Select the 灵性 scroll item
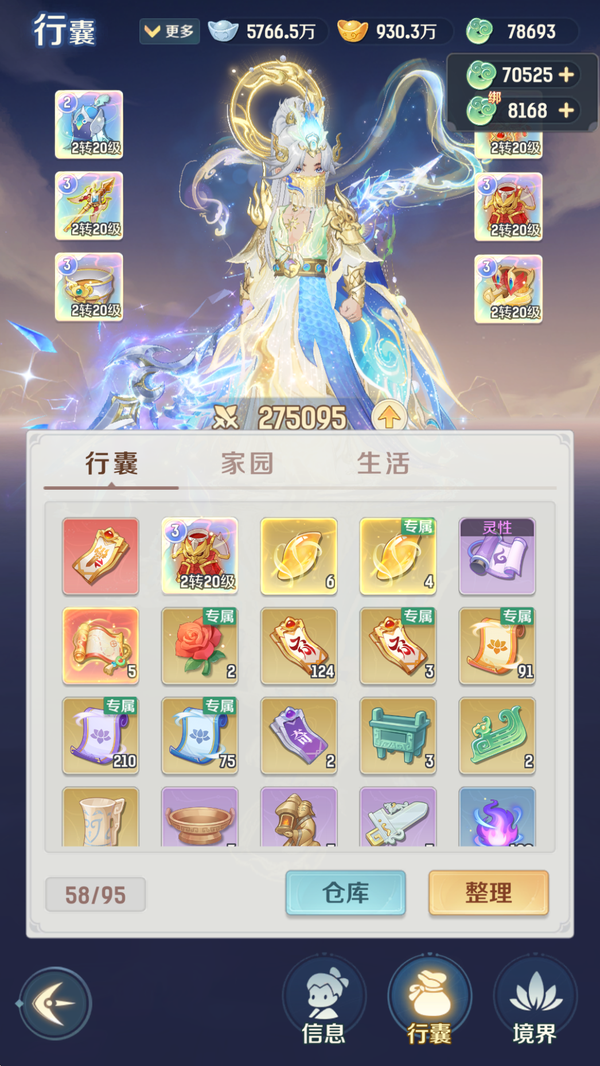 point(497,556)
